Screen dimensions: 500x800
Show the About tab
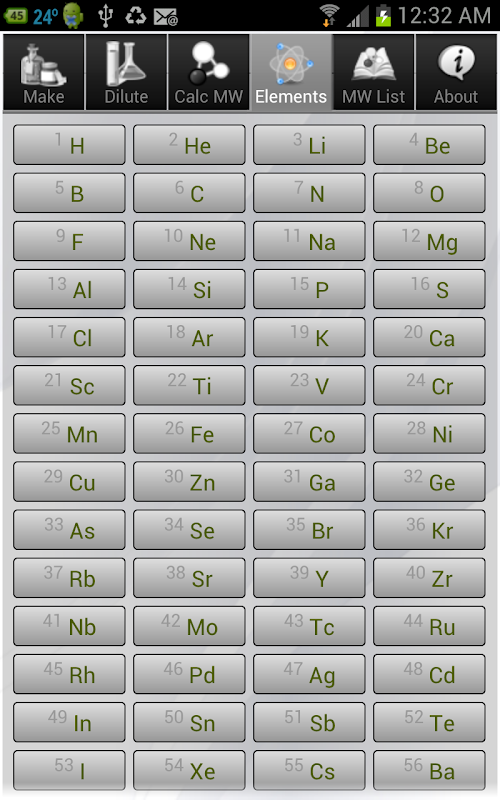456,72
